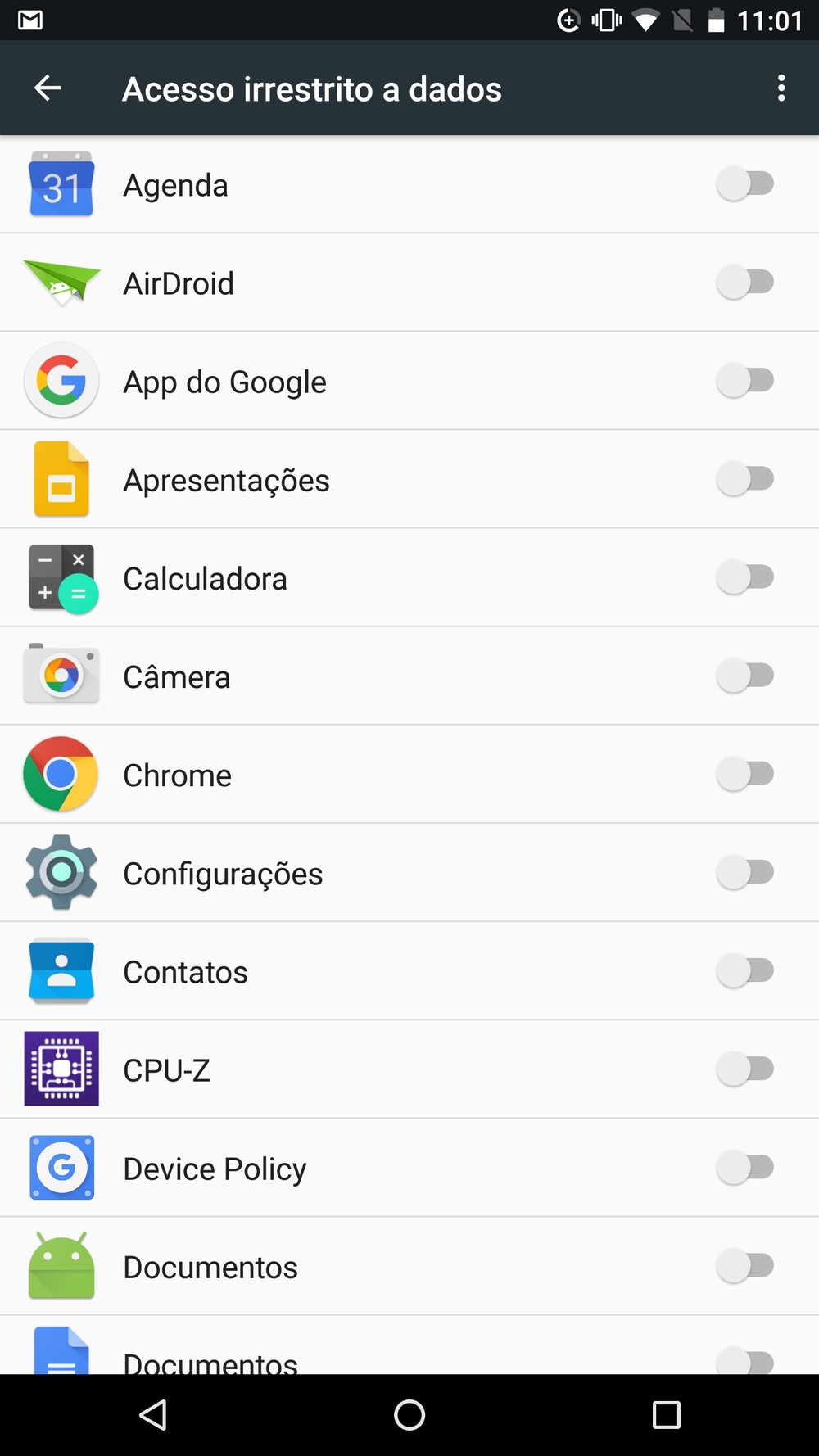Tap the system home button
Viewport: 819px width, 1456px height.
tap(409, 1414)
